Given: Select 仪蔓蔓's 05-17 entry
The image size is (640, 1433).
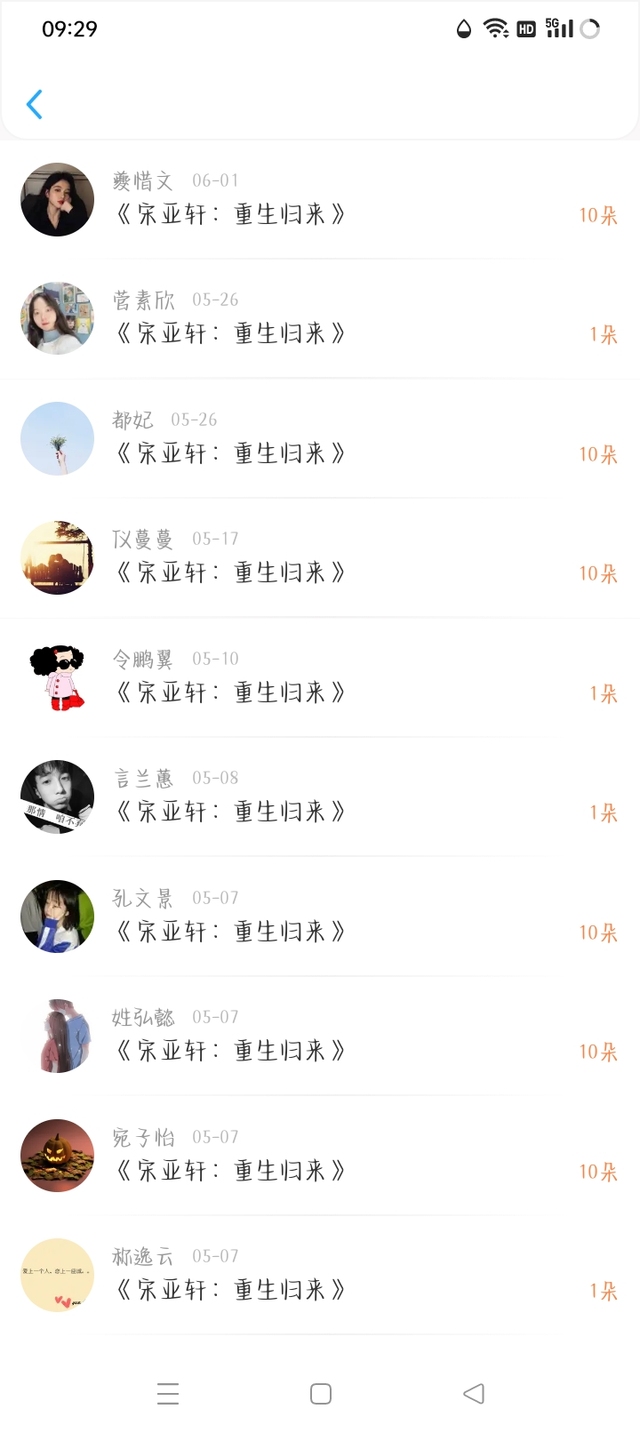Looking at the screenshot, I should (x=320, y=558).
